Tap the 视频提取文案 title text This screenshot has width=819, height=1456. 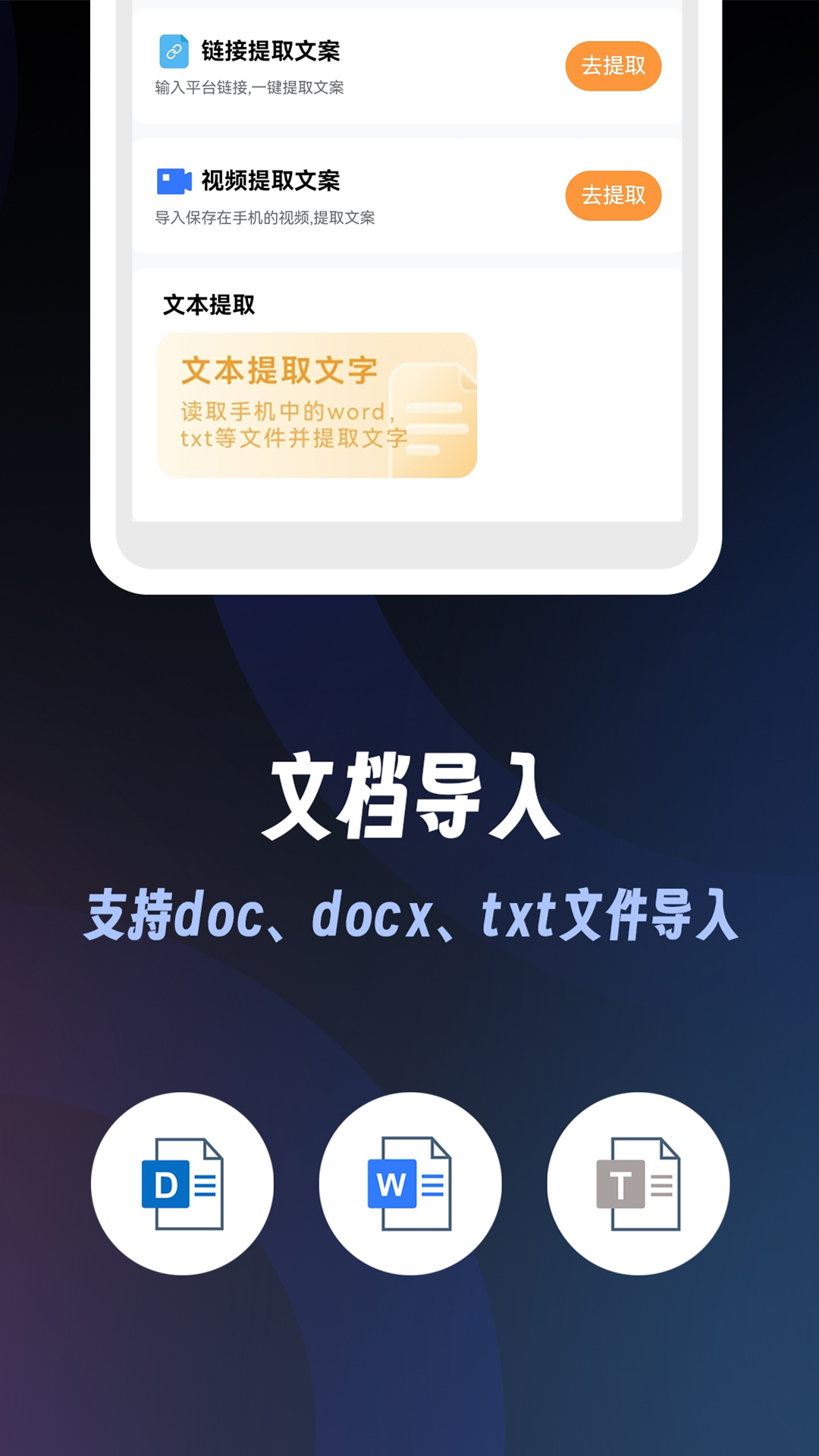(x=271, y=180)
